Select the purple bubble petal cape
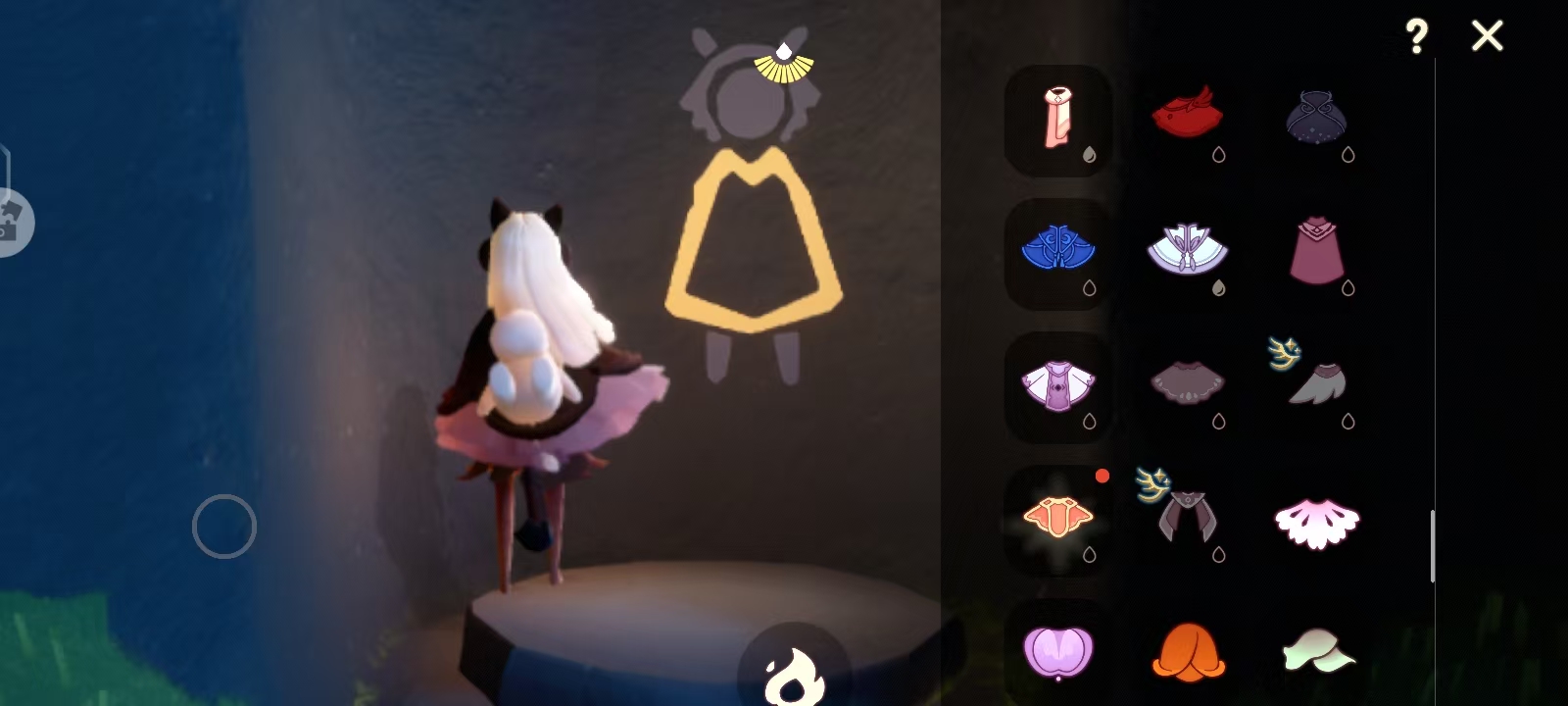The width and height of the screenshot is (1568, 706). point(1058,652)
